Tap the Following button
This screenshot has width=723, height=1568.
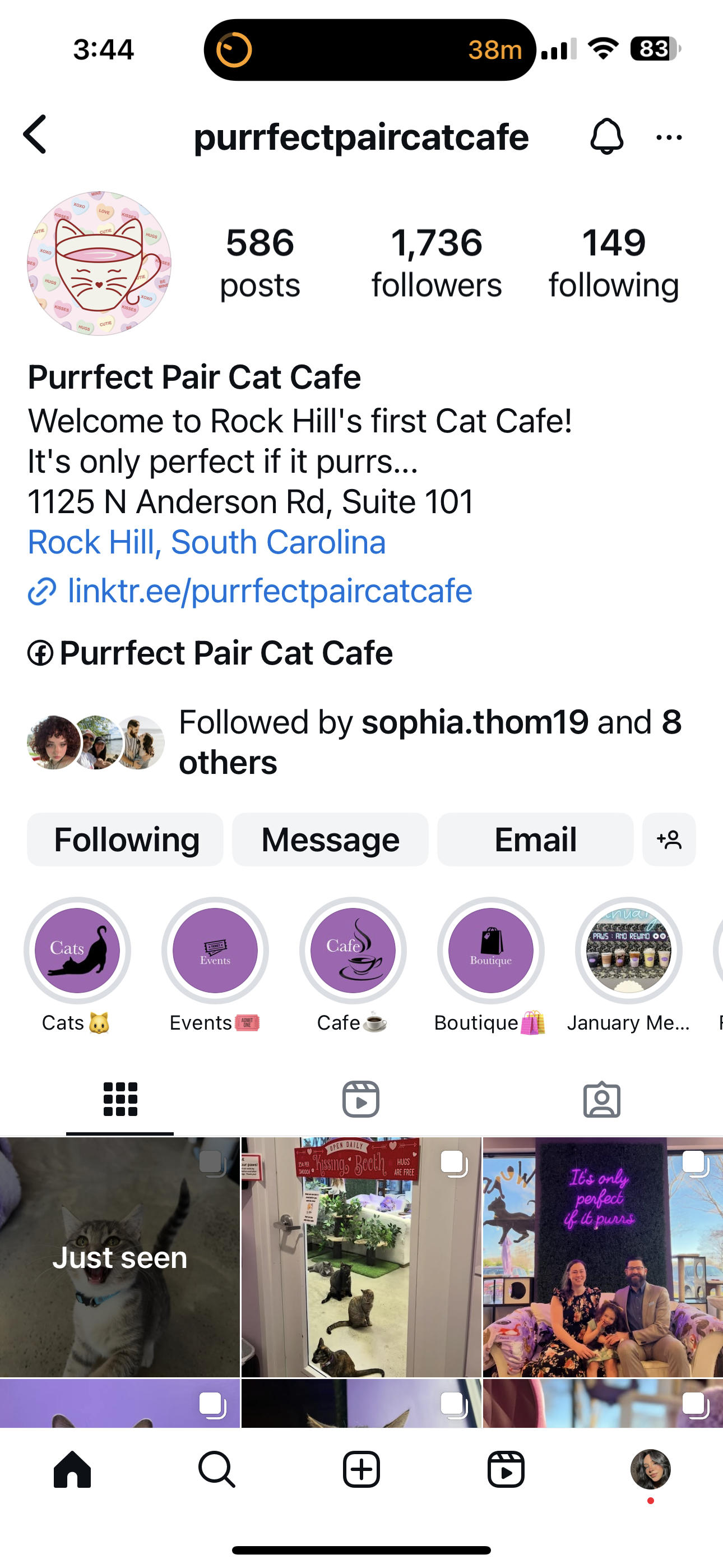point(126,840)
